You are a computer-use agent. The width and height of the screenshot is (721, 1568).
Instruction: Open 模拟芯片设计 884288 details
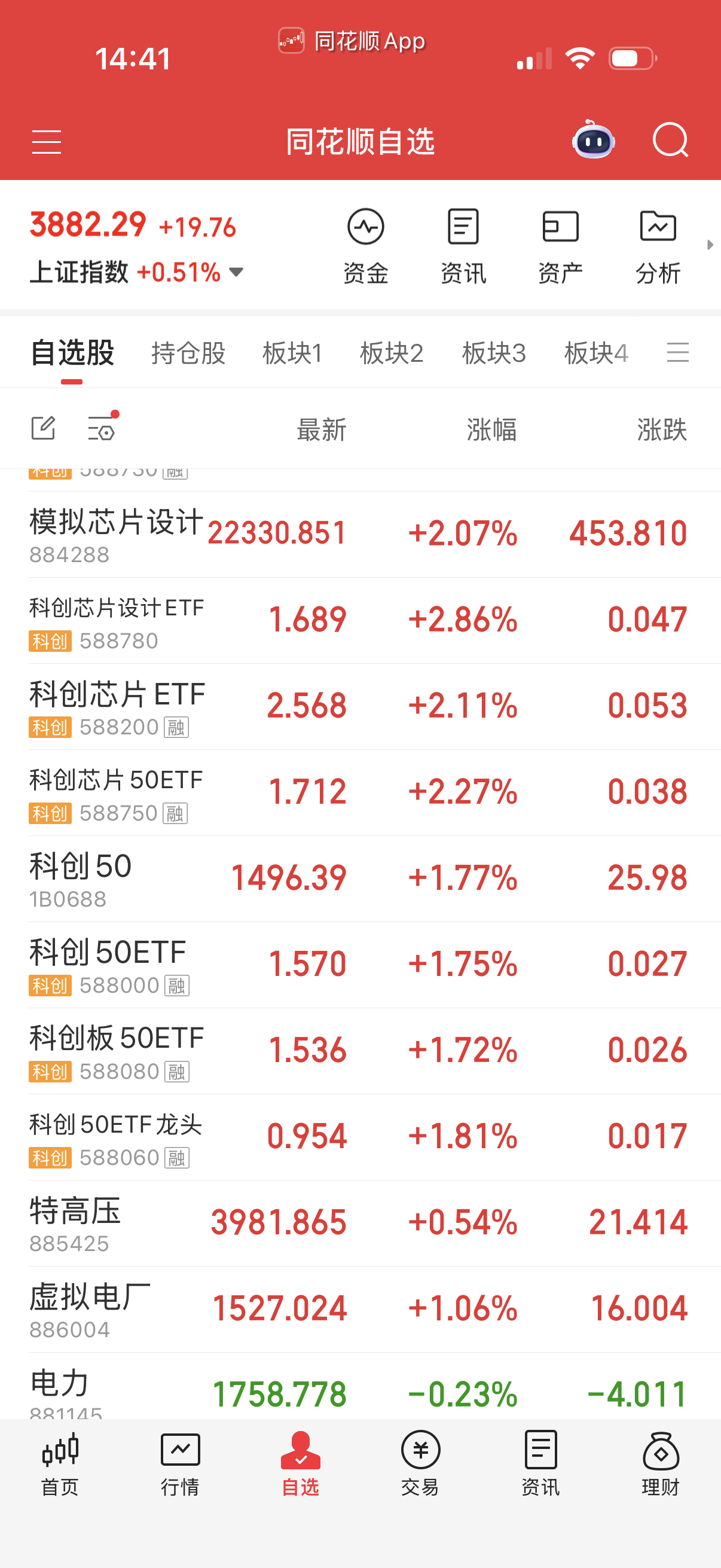pyautogui.click(x=360, y=535)
